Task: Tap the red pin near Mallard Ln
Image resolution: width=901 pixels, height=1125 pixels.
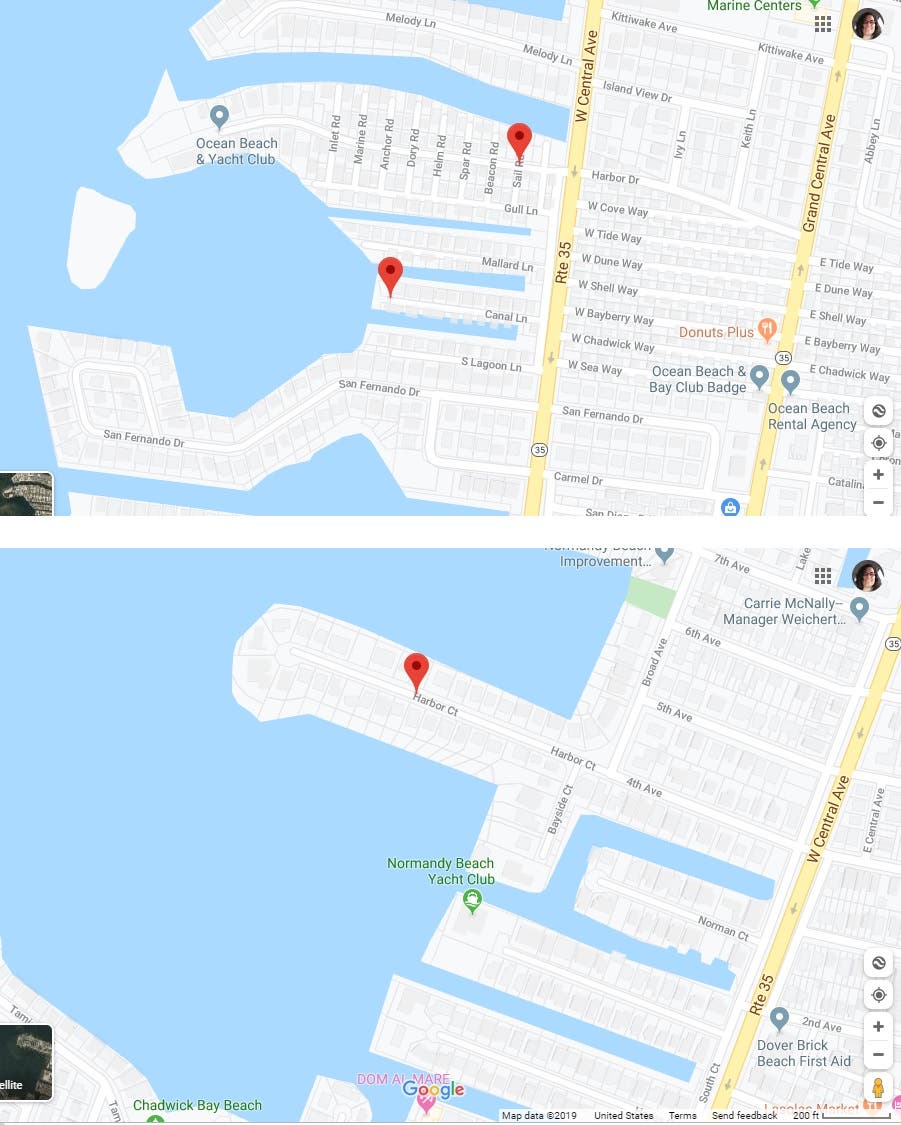Action: 390,274
